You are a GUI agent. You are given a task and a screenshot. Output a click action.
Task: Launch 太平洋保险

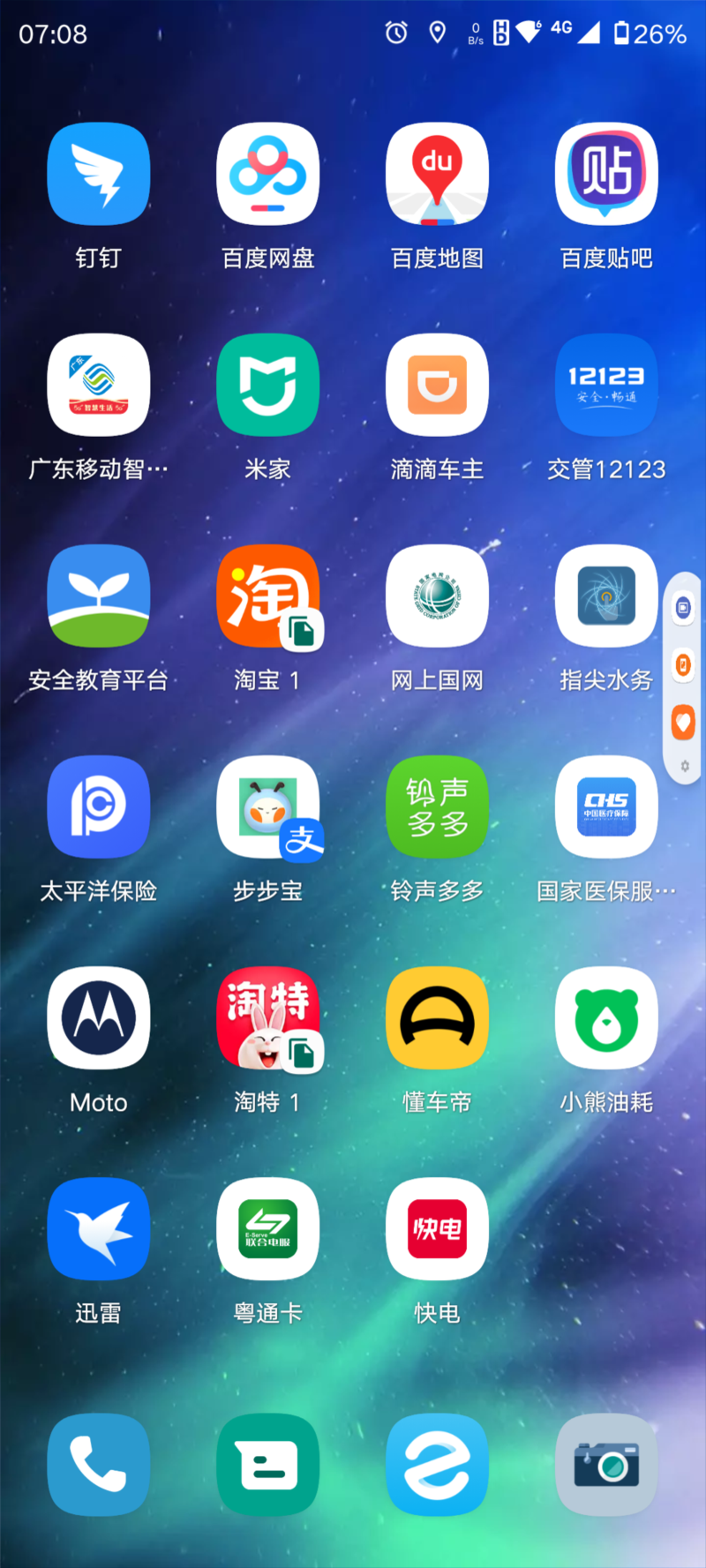tap(98, 807)
